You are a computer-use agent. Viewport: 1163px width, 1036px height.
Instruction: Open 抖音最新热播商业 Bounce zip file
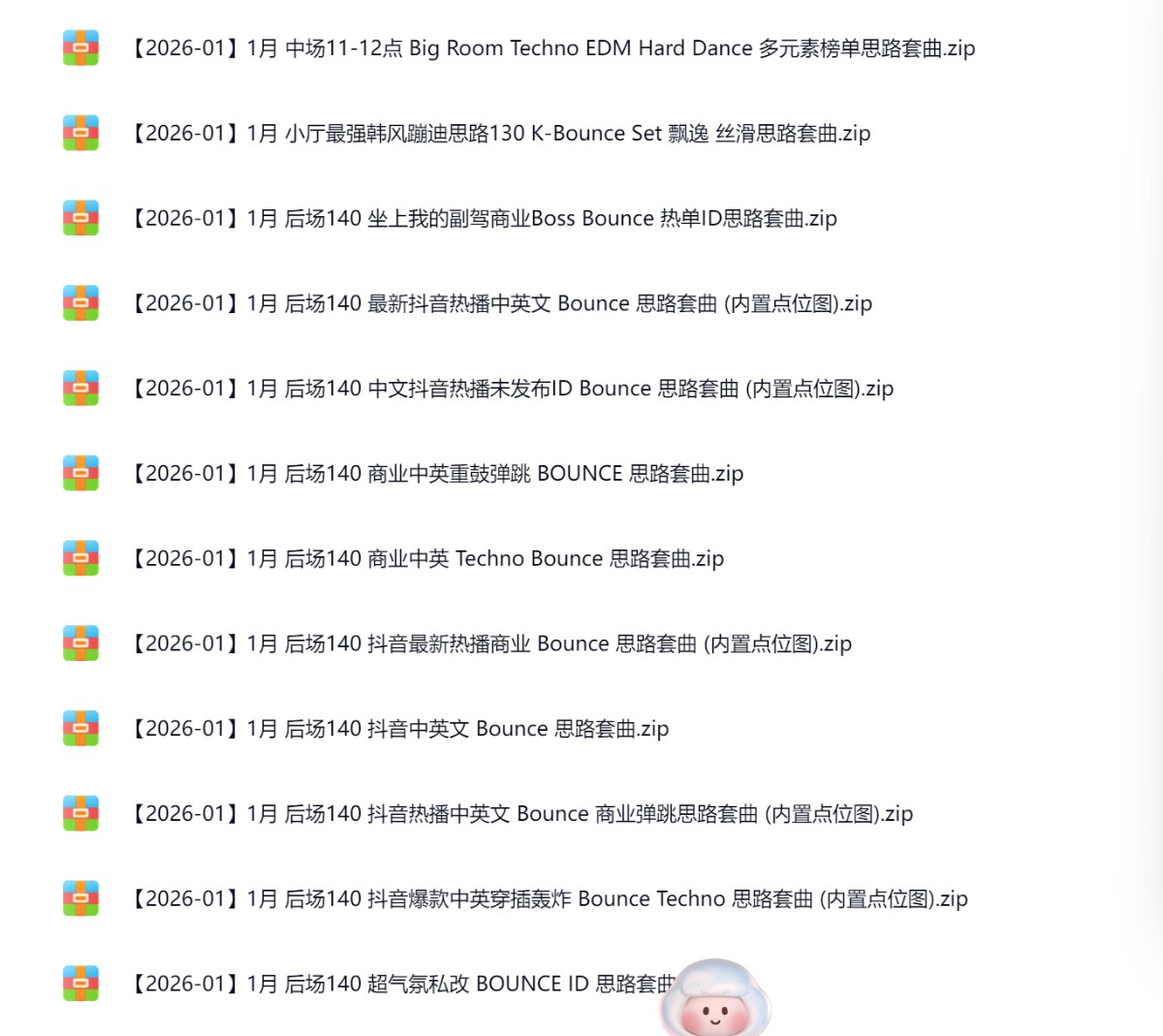tap(491, 644)
